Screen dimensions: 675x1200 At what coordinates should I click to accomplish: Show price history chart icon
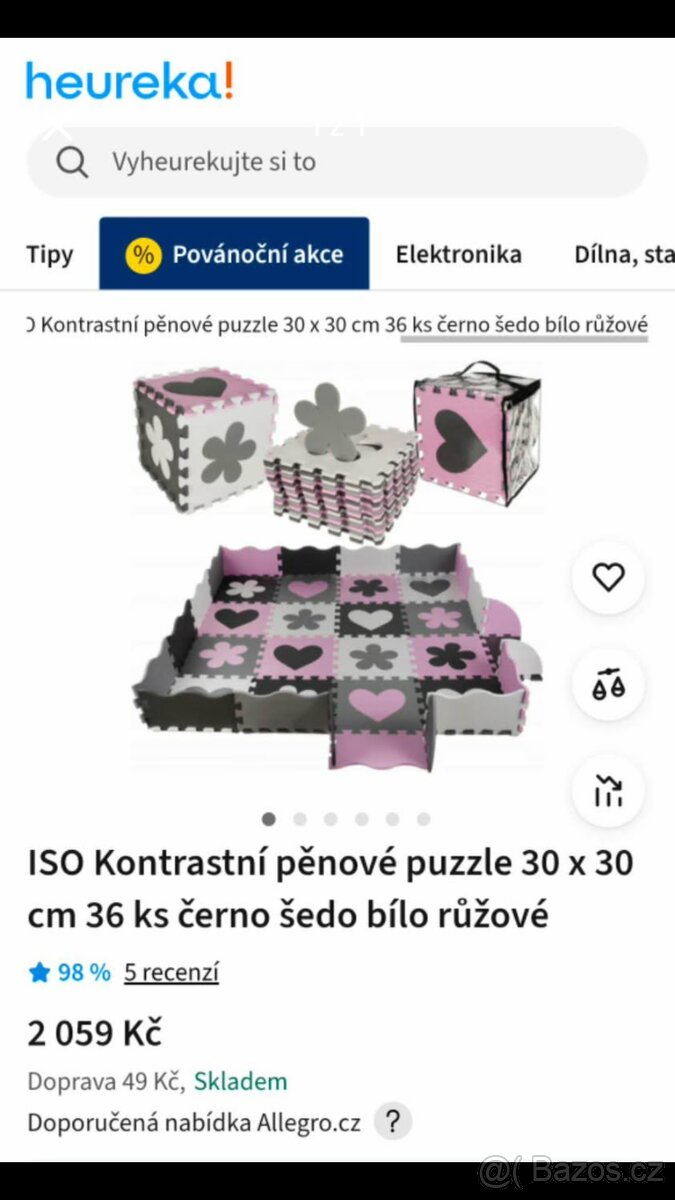coord(608,791)
